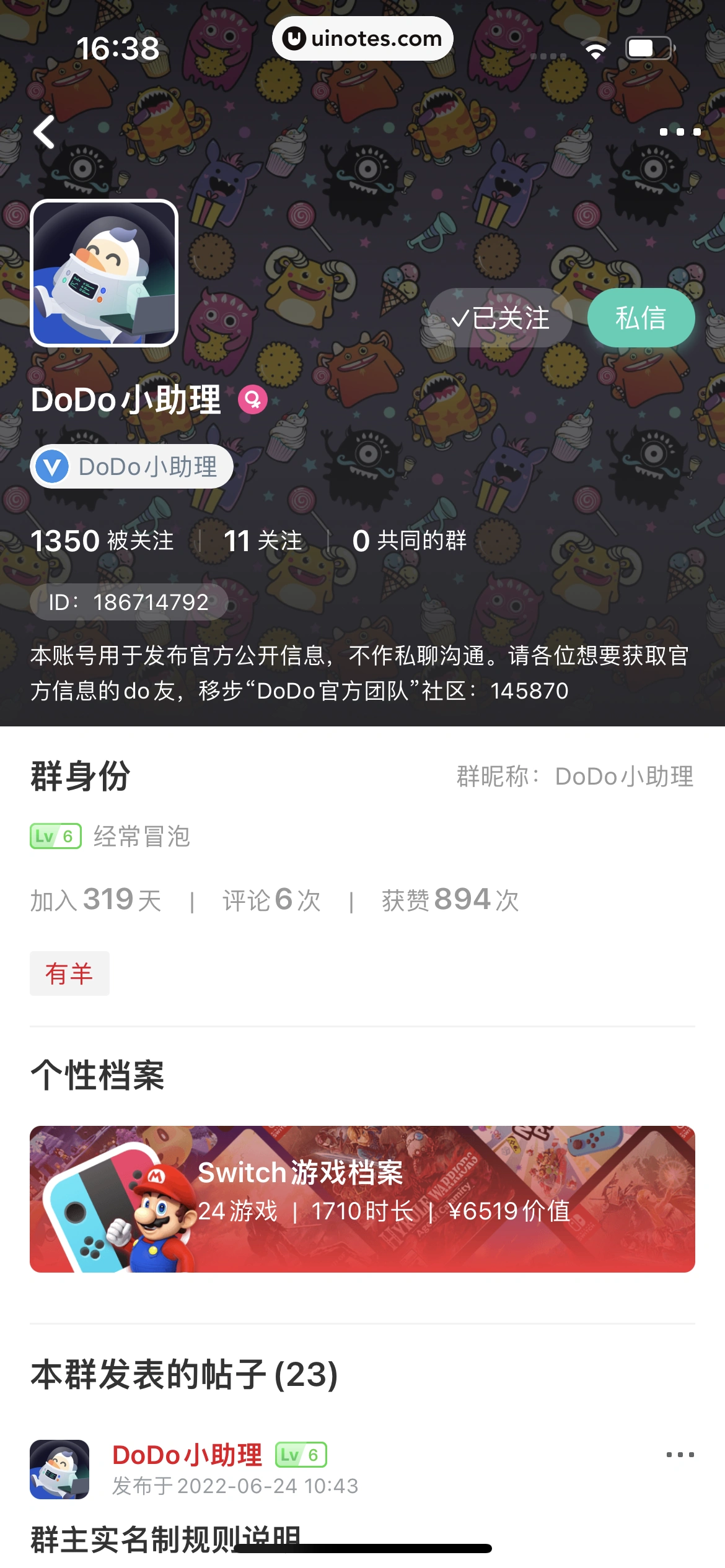Tap the pink gender icon beside the username
725x1568 pixels.
click(253, 399)
